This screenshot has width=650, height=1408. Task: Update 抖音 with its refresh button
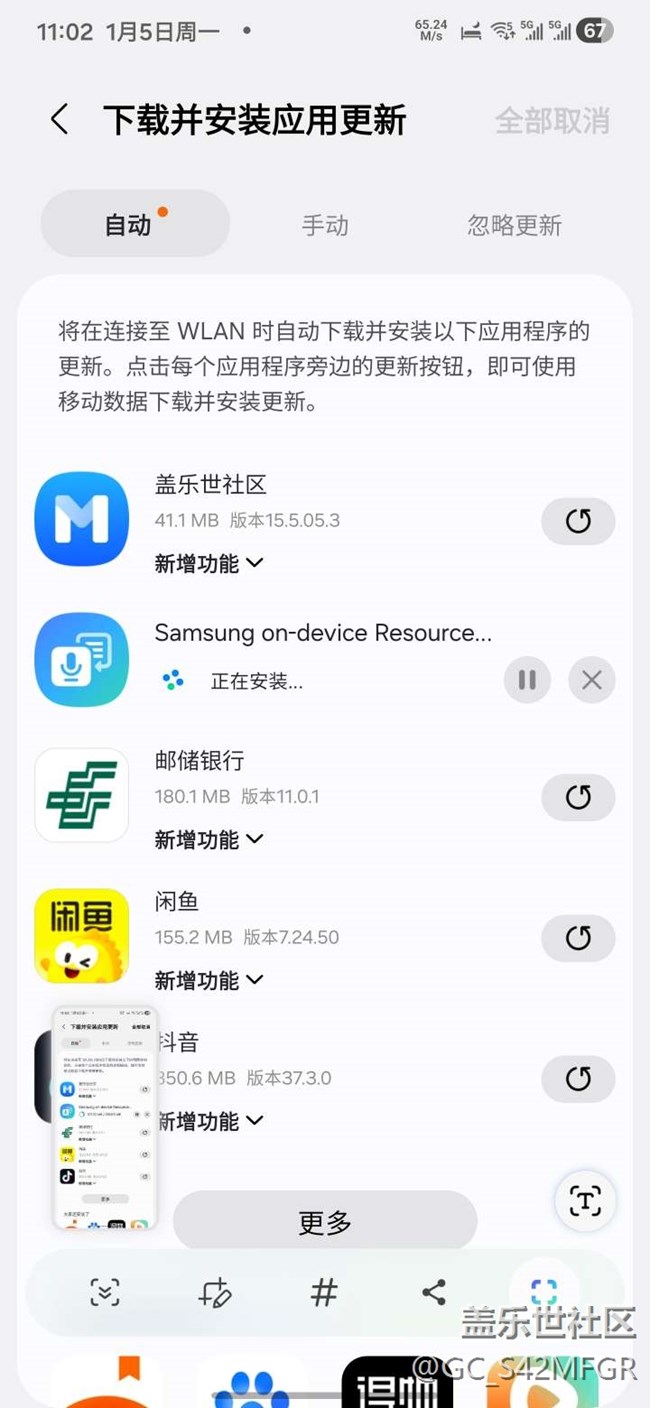(x=578, y=1079)
